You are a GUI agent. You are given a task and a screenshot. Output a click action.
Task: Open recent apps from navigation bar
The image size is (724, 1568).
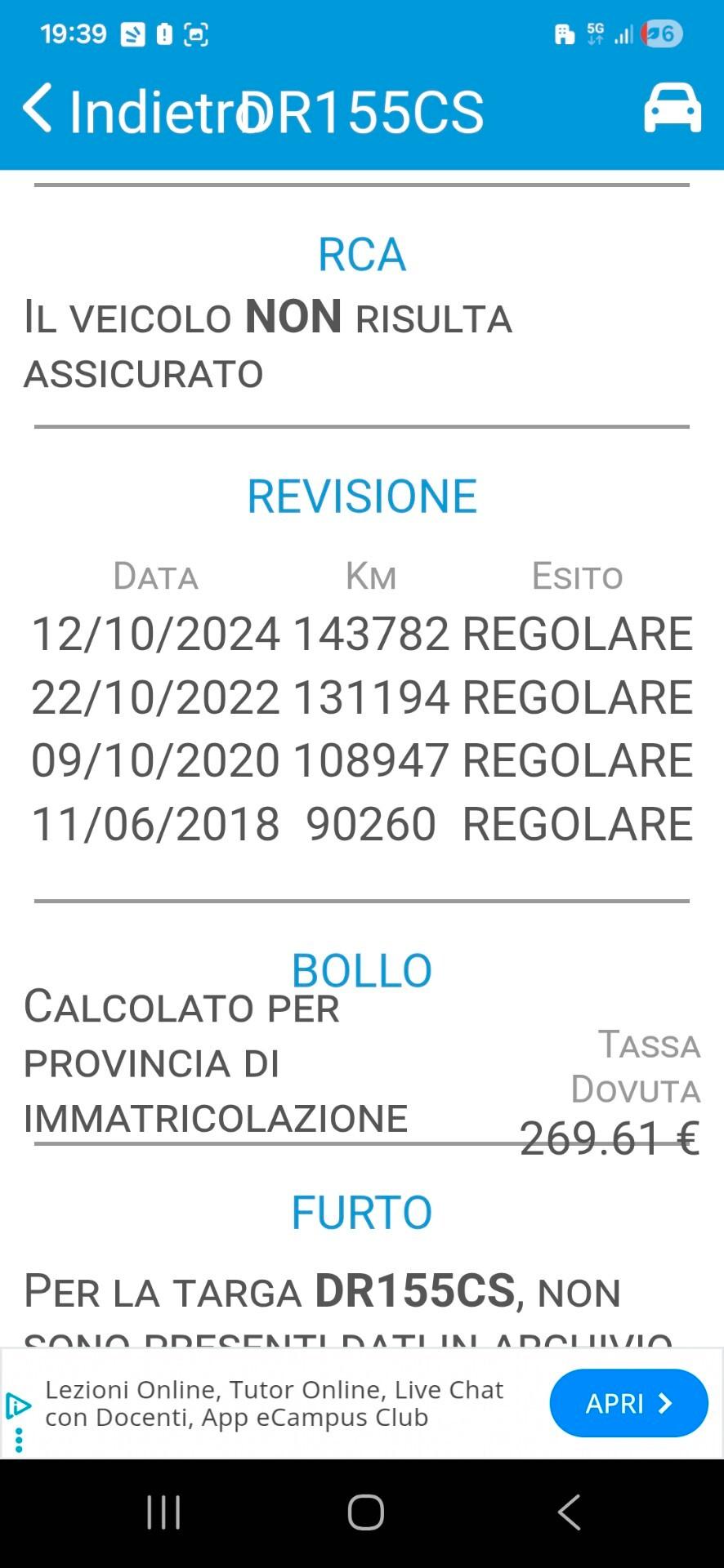coord(163,1512)
